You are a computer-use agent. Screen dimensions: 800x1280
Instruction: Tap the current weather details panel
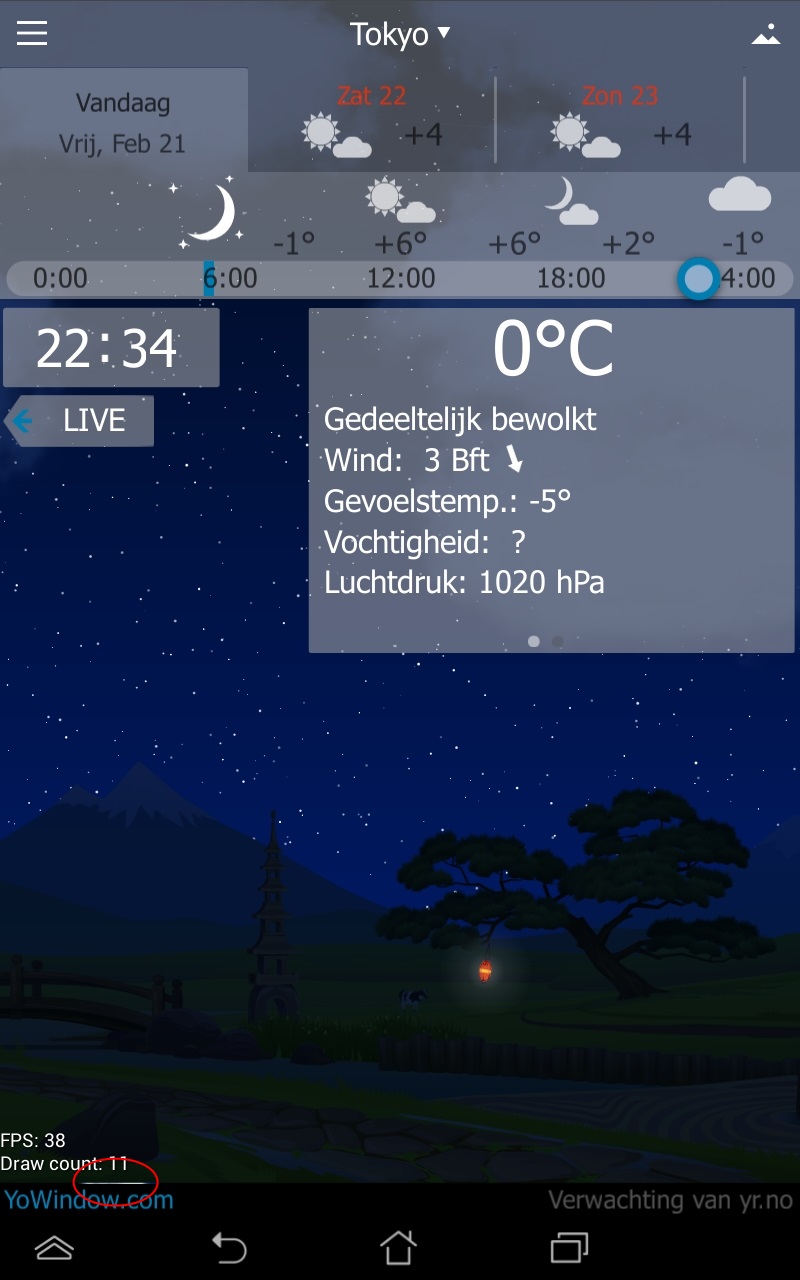tap(551, 480)
